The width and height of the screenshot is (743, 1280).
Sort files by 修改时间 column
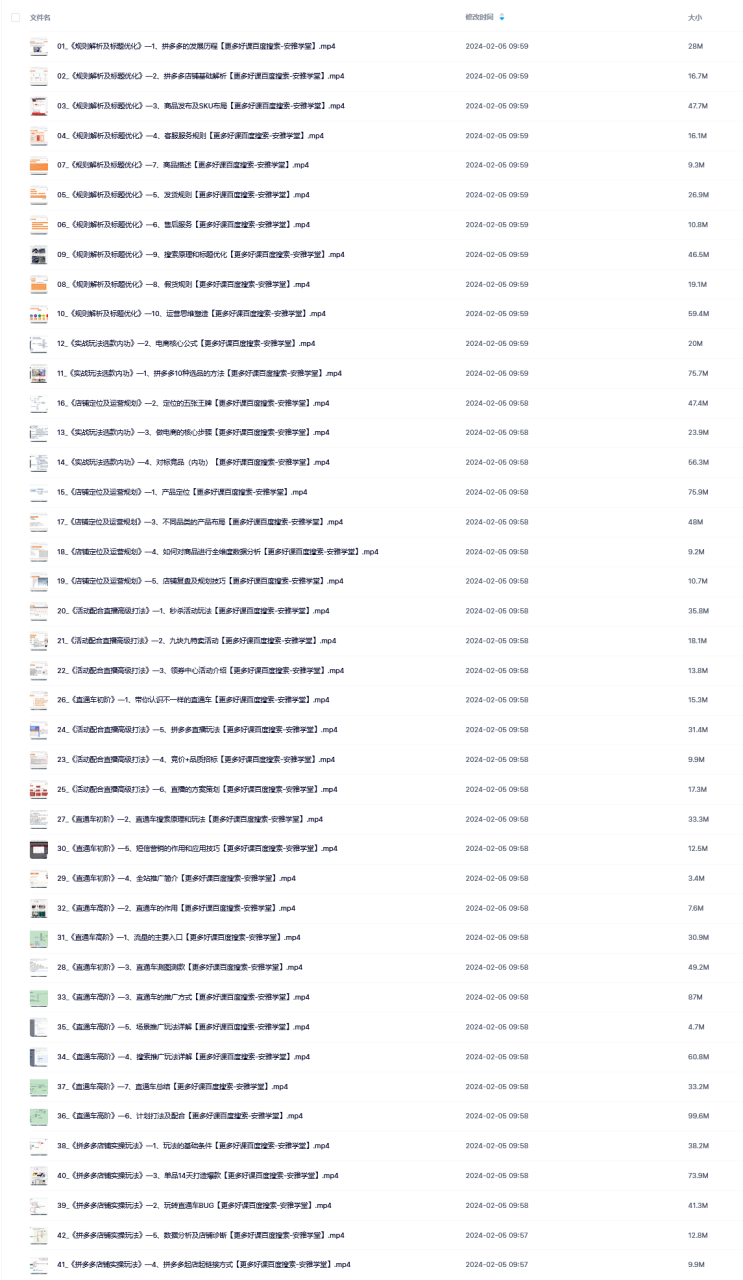(x=479, y=18)
